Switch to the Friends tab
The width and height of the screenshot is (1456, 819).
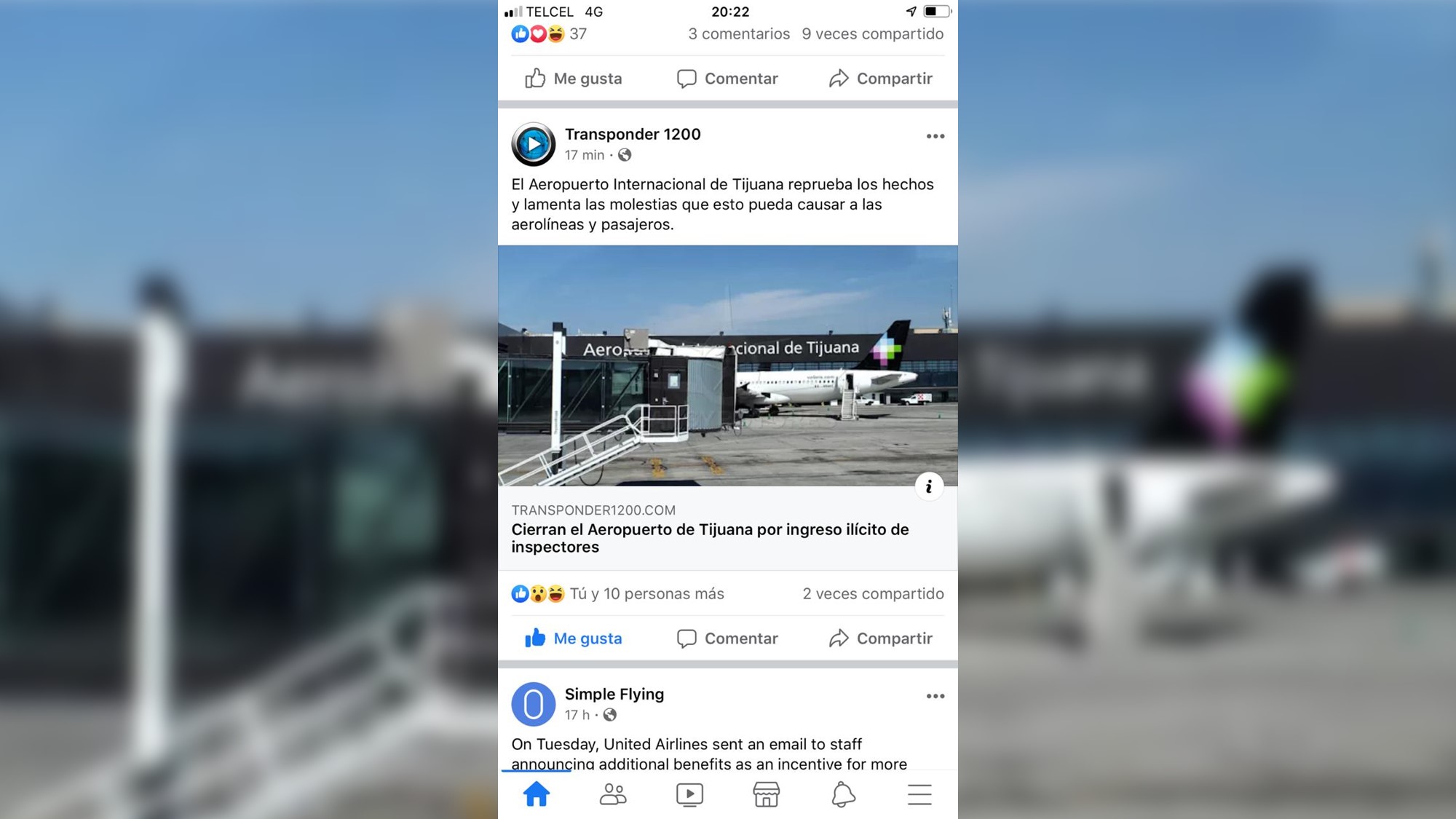pos(613,794)
